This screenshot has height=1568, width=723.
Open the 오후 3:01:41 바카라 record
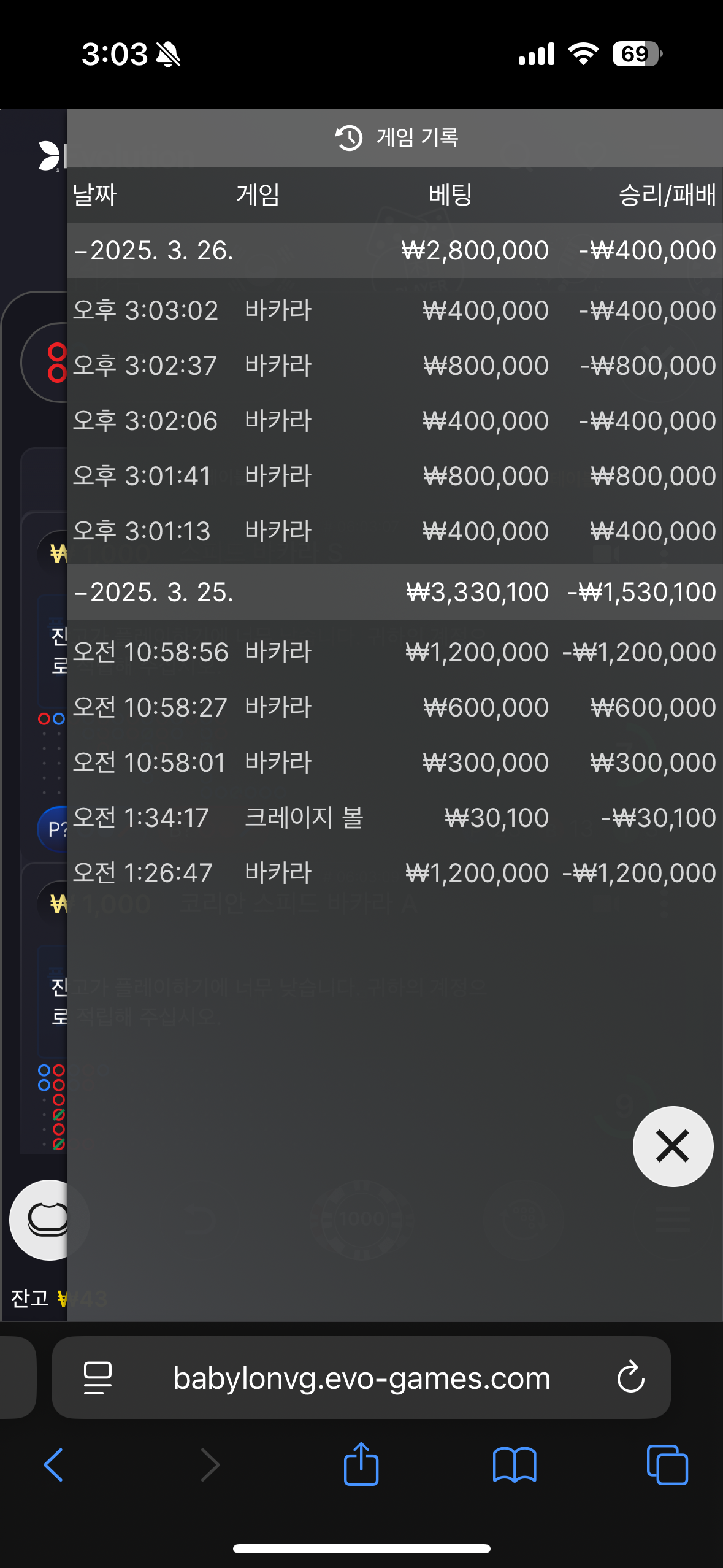pos(392,476)
